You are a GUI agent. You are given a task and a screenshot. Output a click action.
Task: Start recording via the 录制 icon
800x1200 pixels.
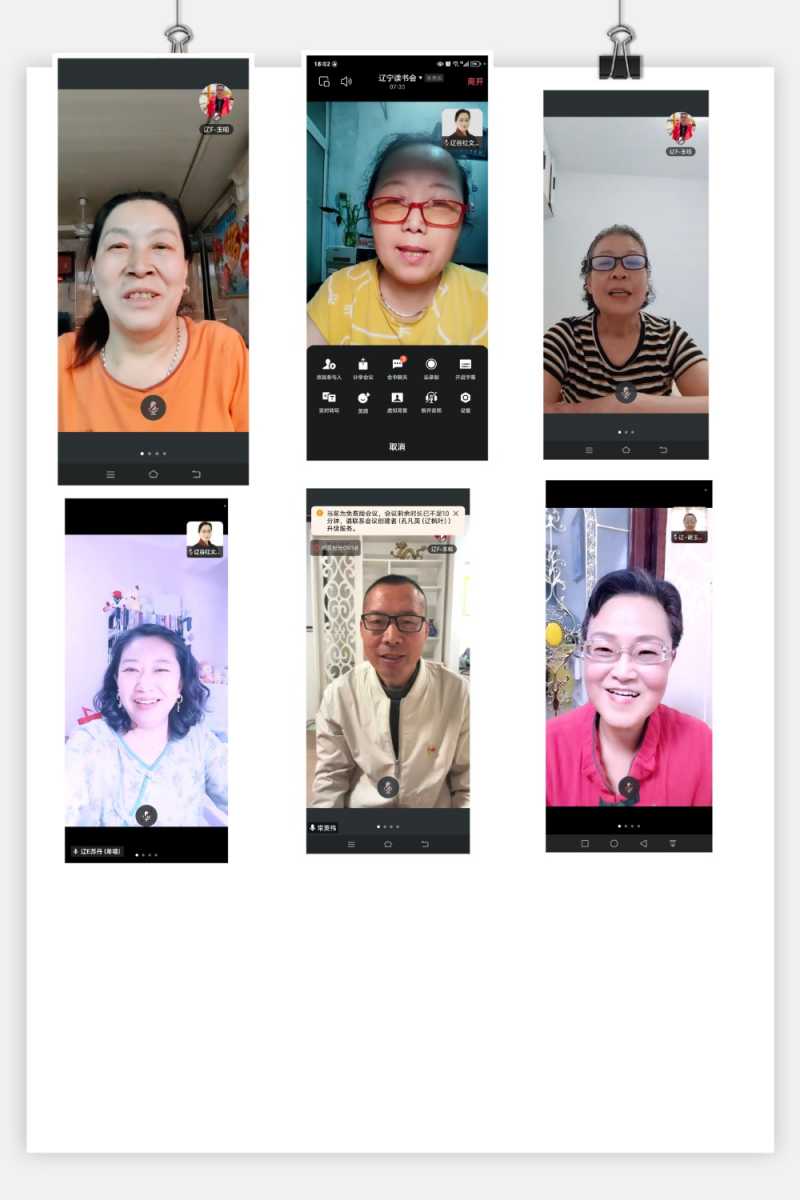pyautogui.click(x=431, y=364)
